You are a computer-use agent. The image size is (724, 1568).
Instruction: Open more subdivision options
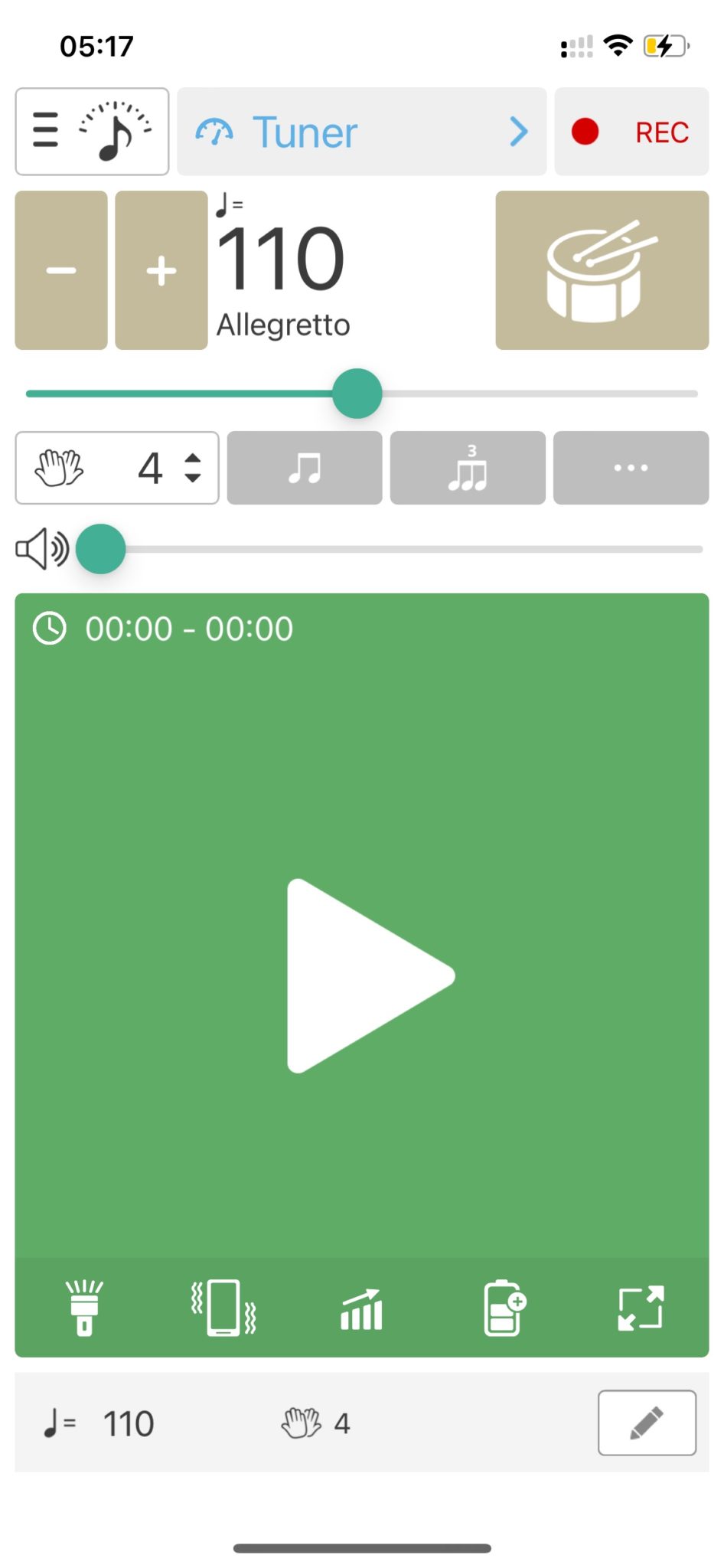coord(630,467)
